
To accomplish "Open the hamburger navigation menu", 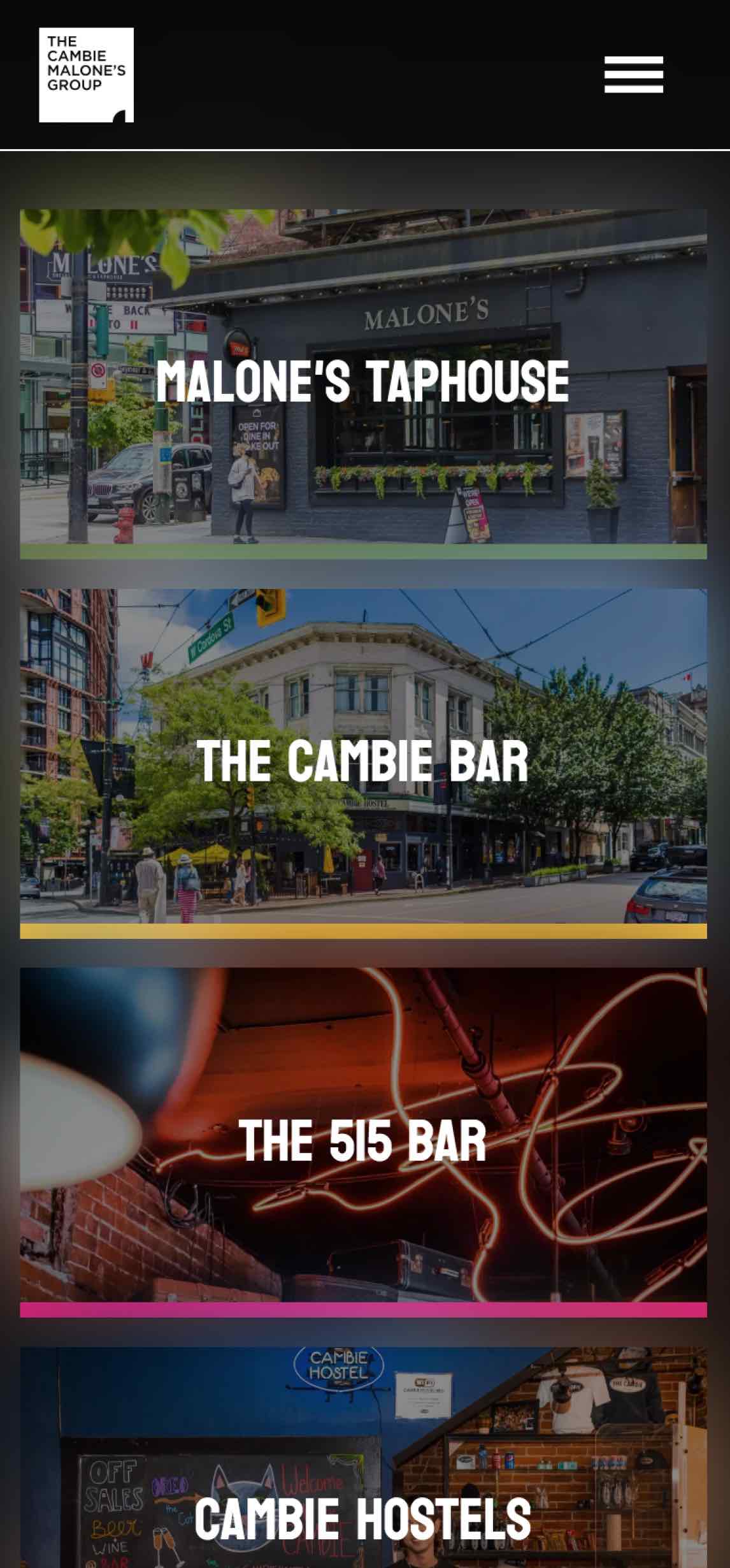I will [x=633, y=75].
